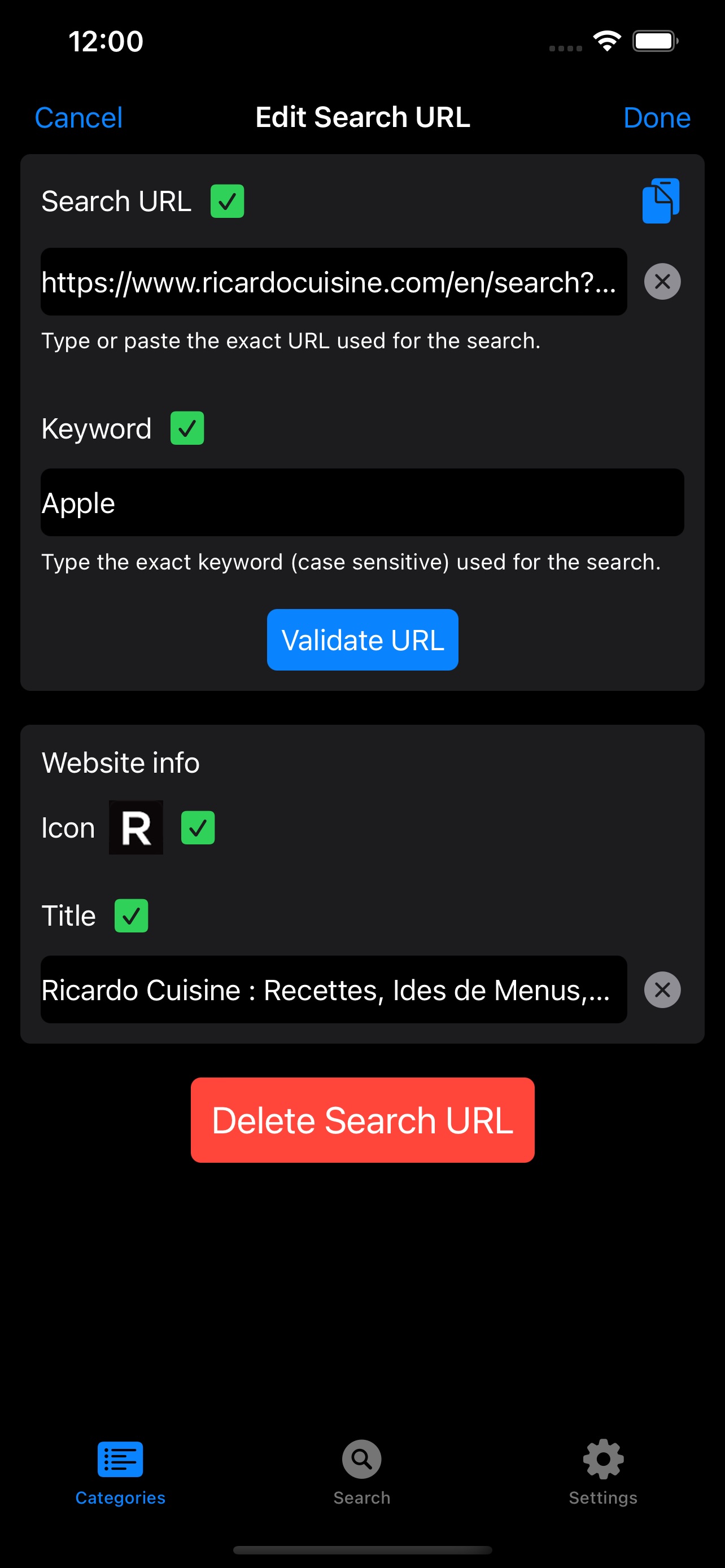The image size is (725, 1568).
Task: Edit the Apple keyword field
Action: 362,503
